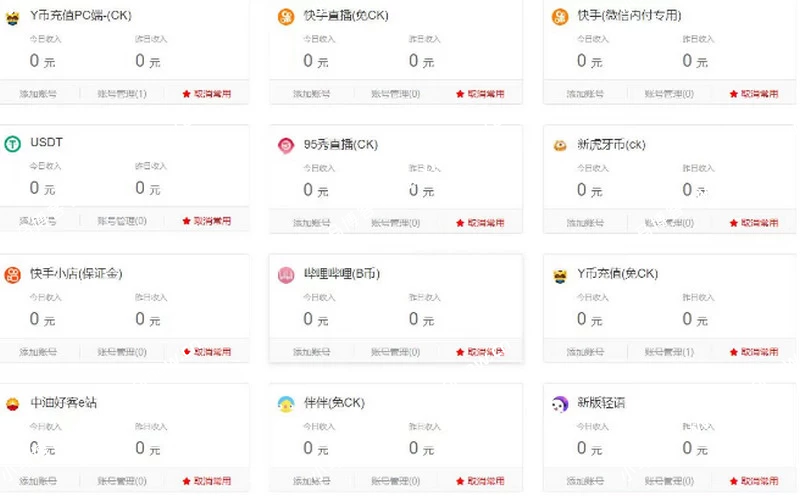Tap 取消常用 on 快手小店(保证金)

point(207,352)
